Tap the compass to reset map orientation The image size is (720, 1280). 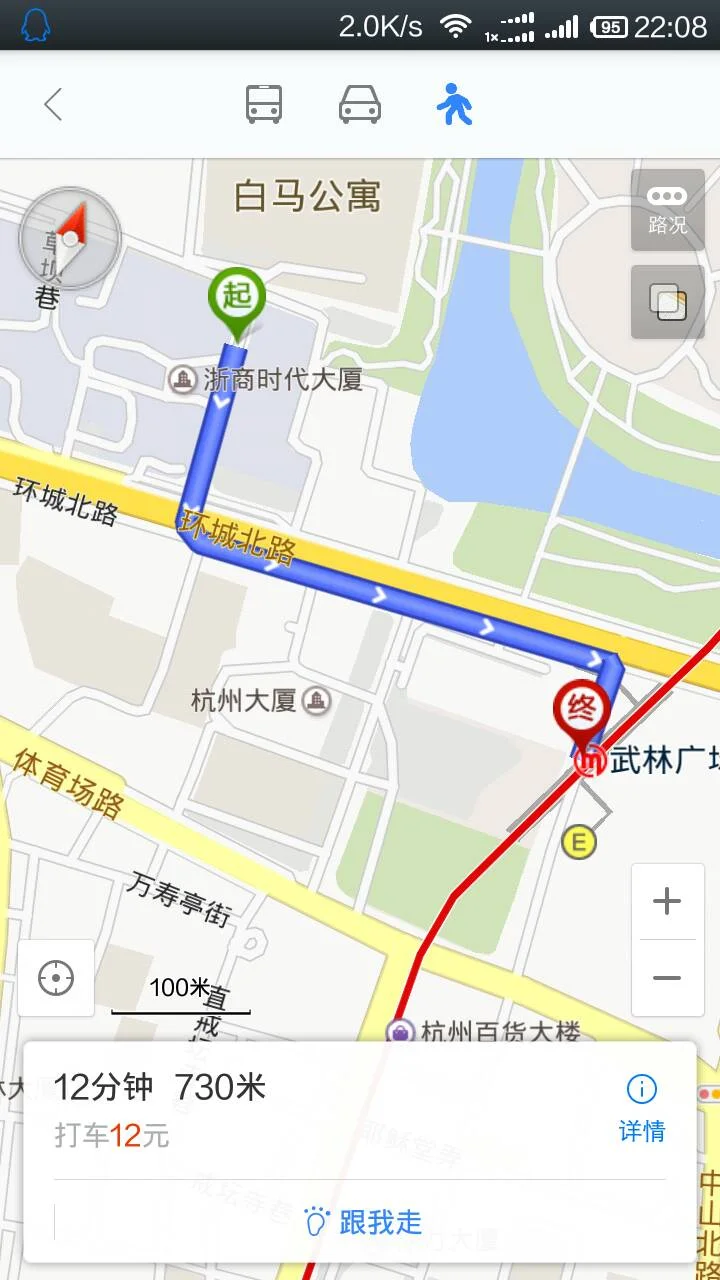(68, 238)
